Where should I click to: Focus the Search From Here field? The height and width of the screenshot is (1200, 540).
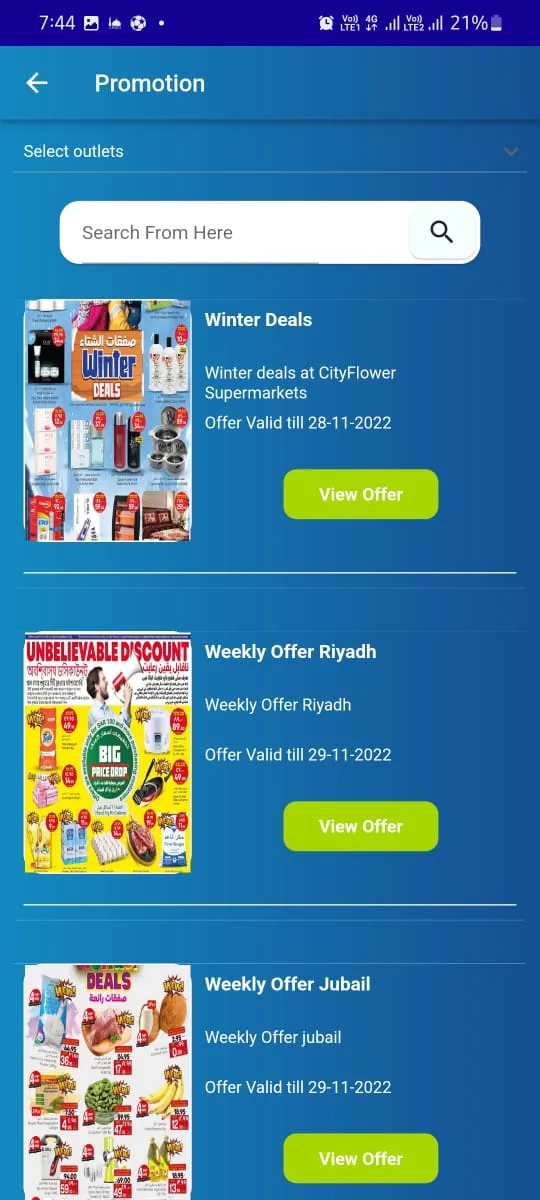[235, 232]
